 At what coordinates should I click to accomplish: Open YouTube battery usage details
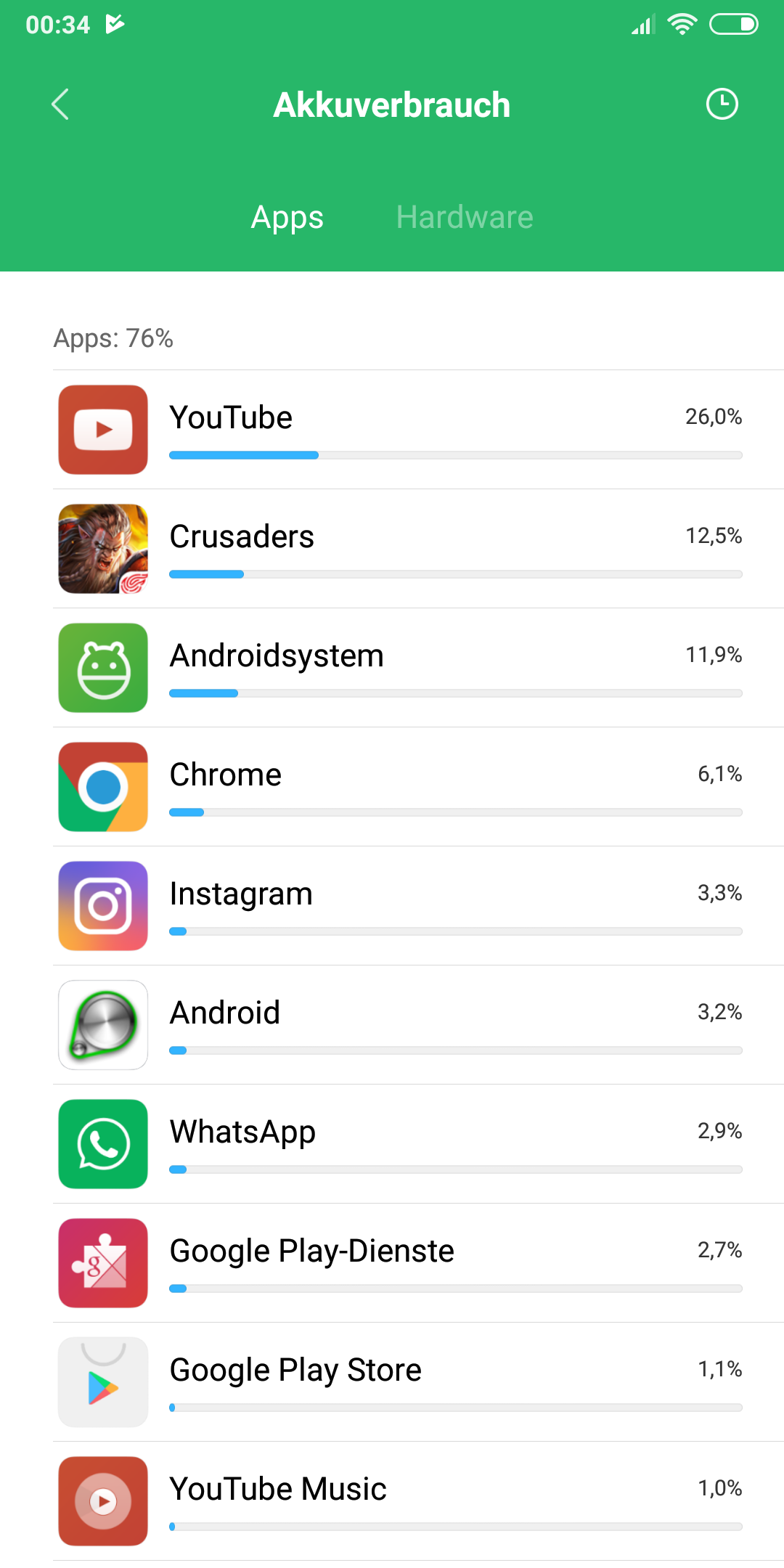click(x=418, y=430)
